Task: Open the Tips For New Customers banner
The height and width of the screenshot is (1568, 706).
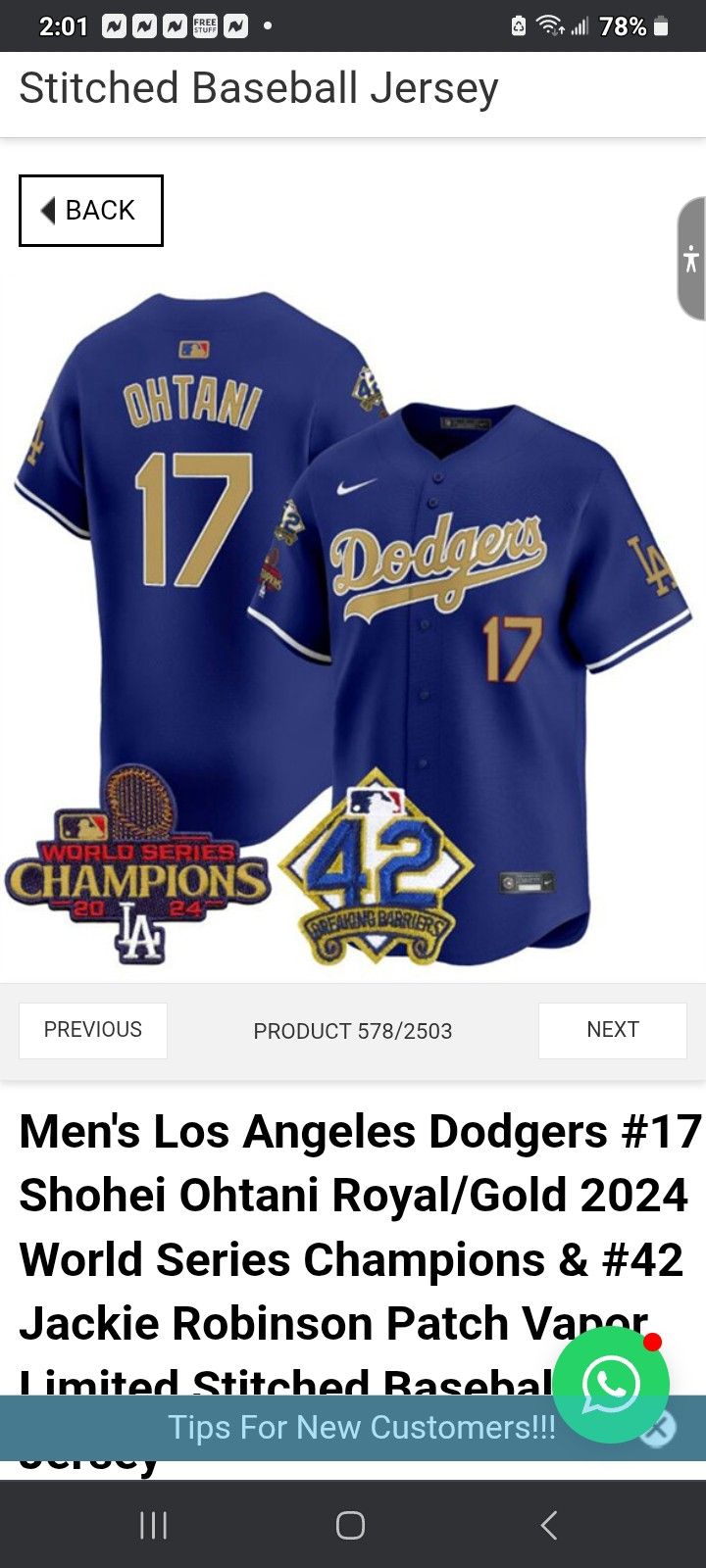Action: coord(361,1428)
